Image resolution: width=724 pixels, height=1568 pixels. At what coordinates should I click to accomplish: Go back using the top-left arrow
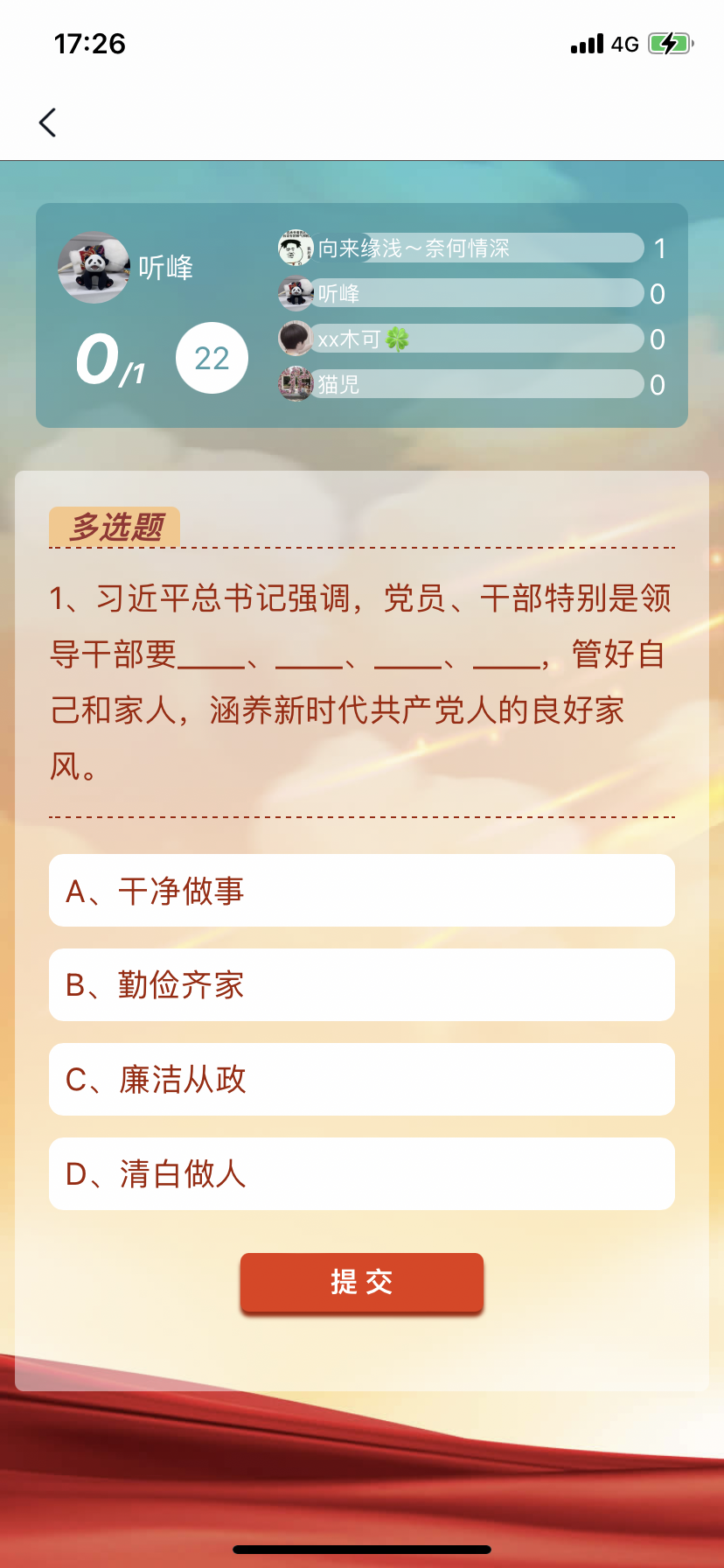(x=48, y=122)
